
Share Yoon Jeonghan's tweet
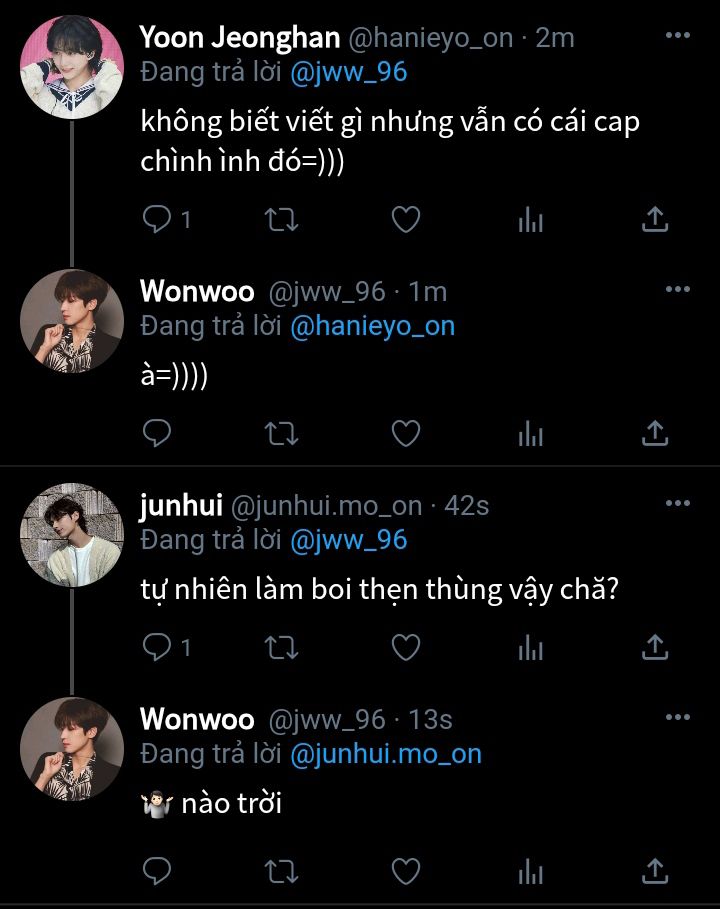(x=654, y=219)
